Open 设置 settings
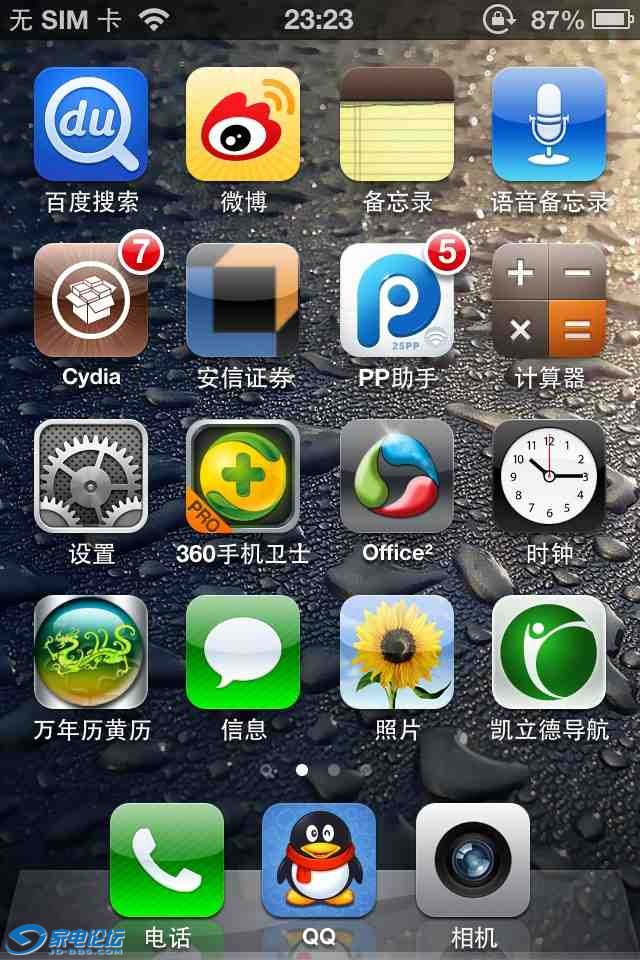640x960 pixels. [91, 476]
